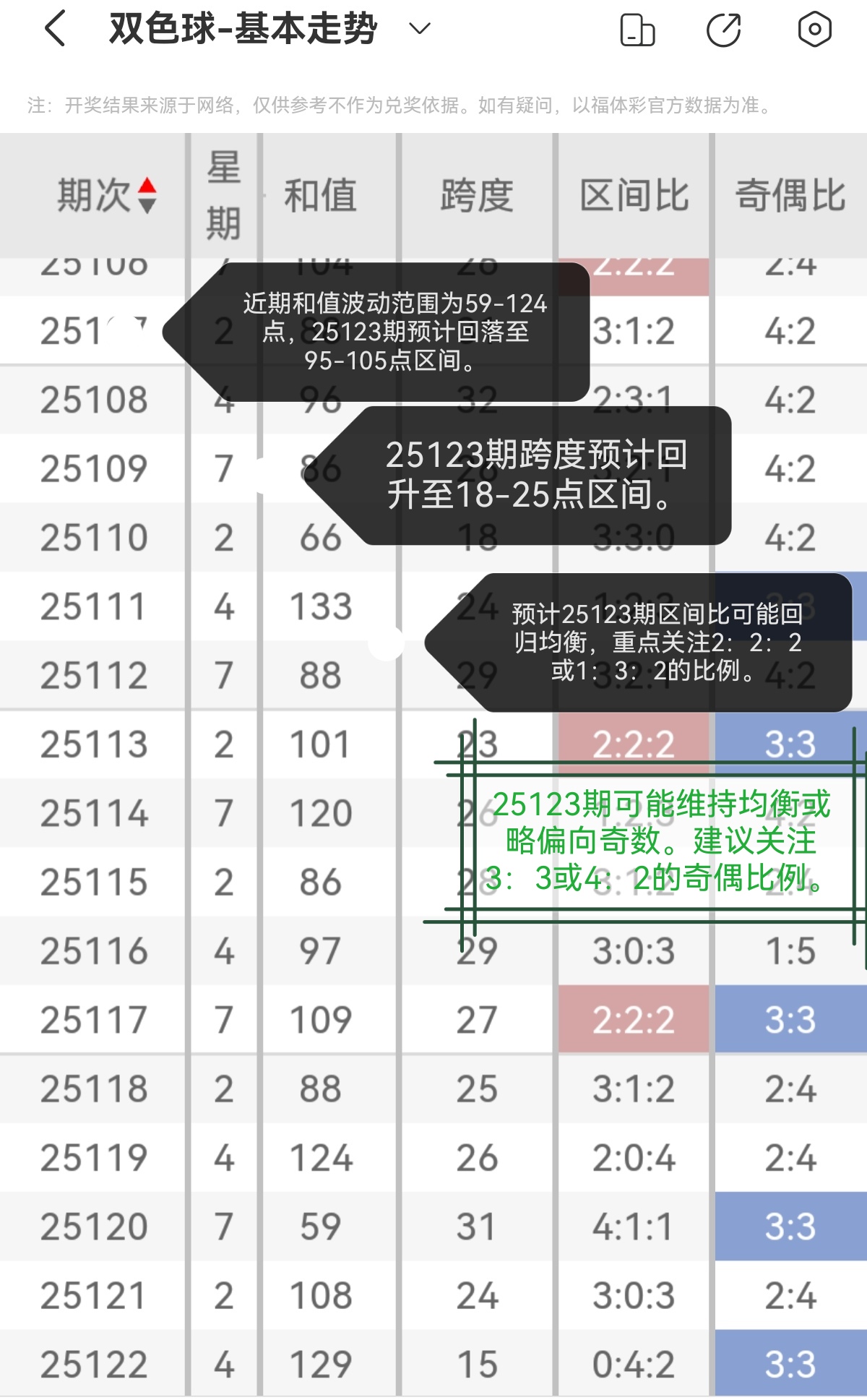The width and height of the screenshot is (867, 1400).
Task: Dismiss the 95-105 sum prediction bubble
Action: (383, 332)
